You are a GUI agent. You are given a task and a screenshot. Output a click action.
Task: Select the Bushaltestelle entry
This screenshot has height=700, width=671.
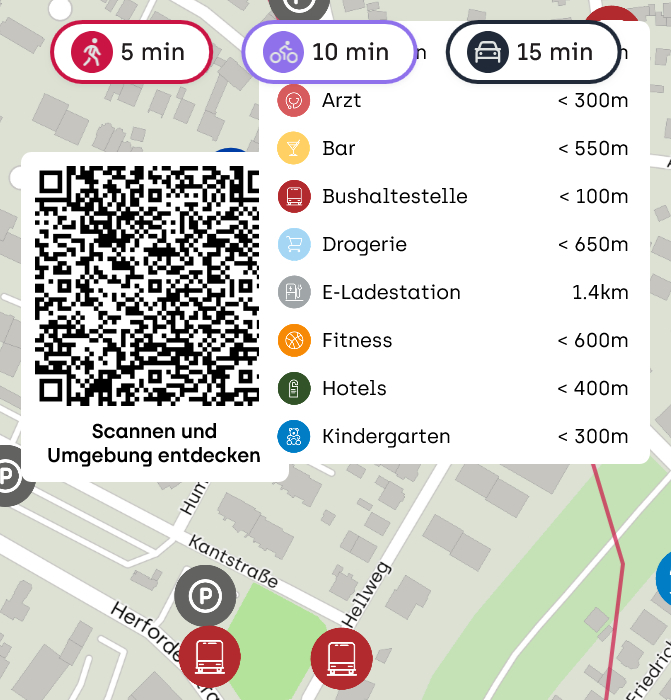pyautogui.click(x=454, y=197)
